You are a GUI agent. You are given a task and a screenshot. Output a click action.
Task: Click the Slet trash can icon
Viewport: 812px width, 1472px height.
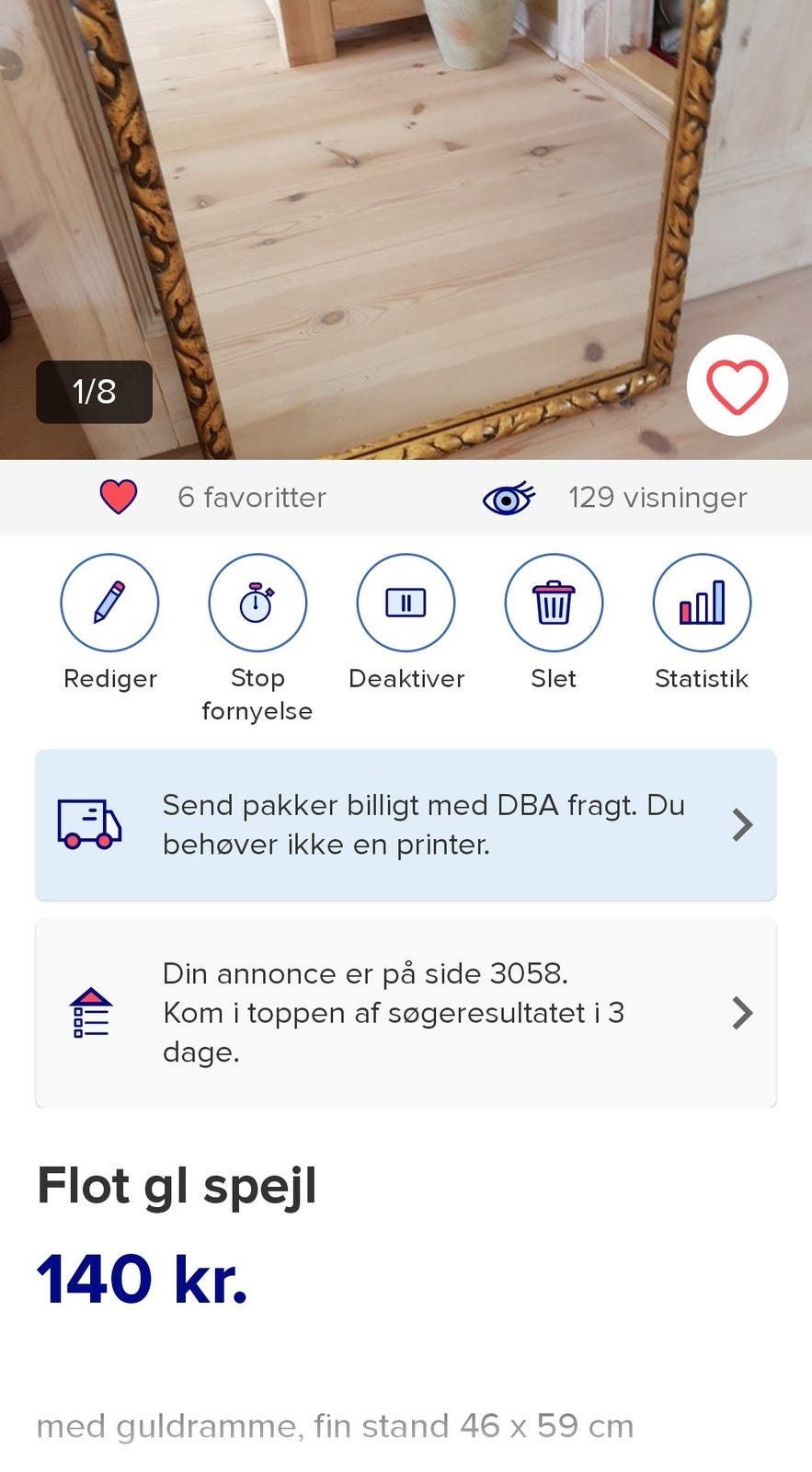coord(554,603)
